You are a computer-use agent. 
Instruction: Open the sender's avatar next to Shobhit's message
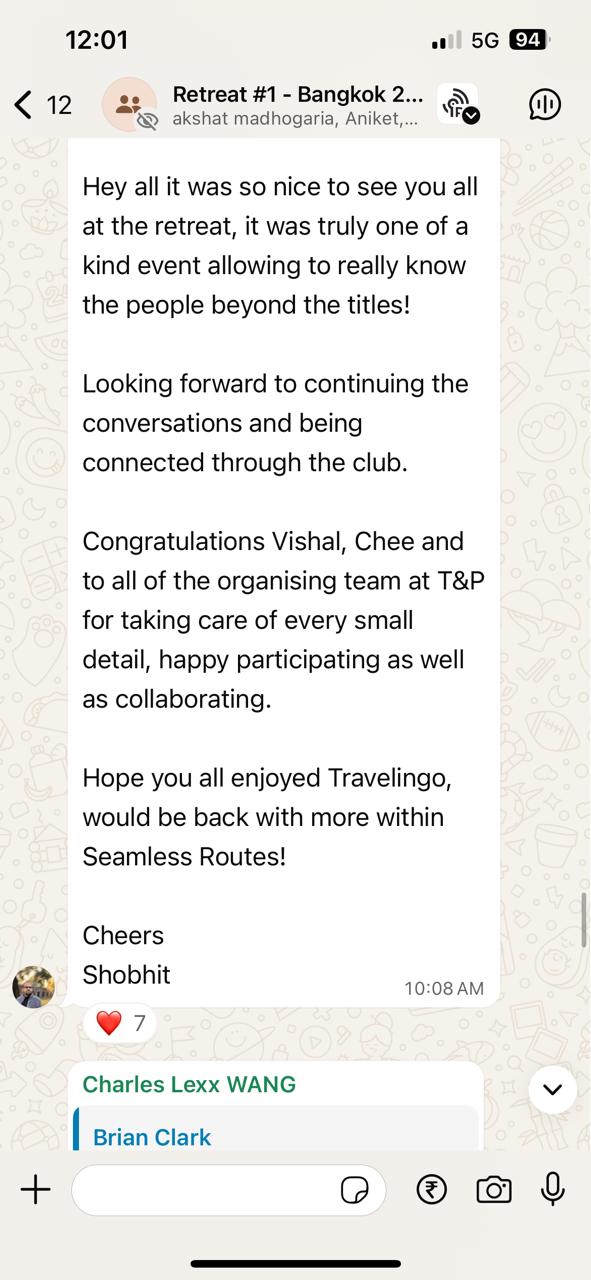[x=33, y=987]
